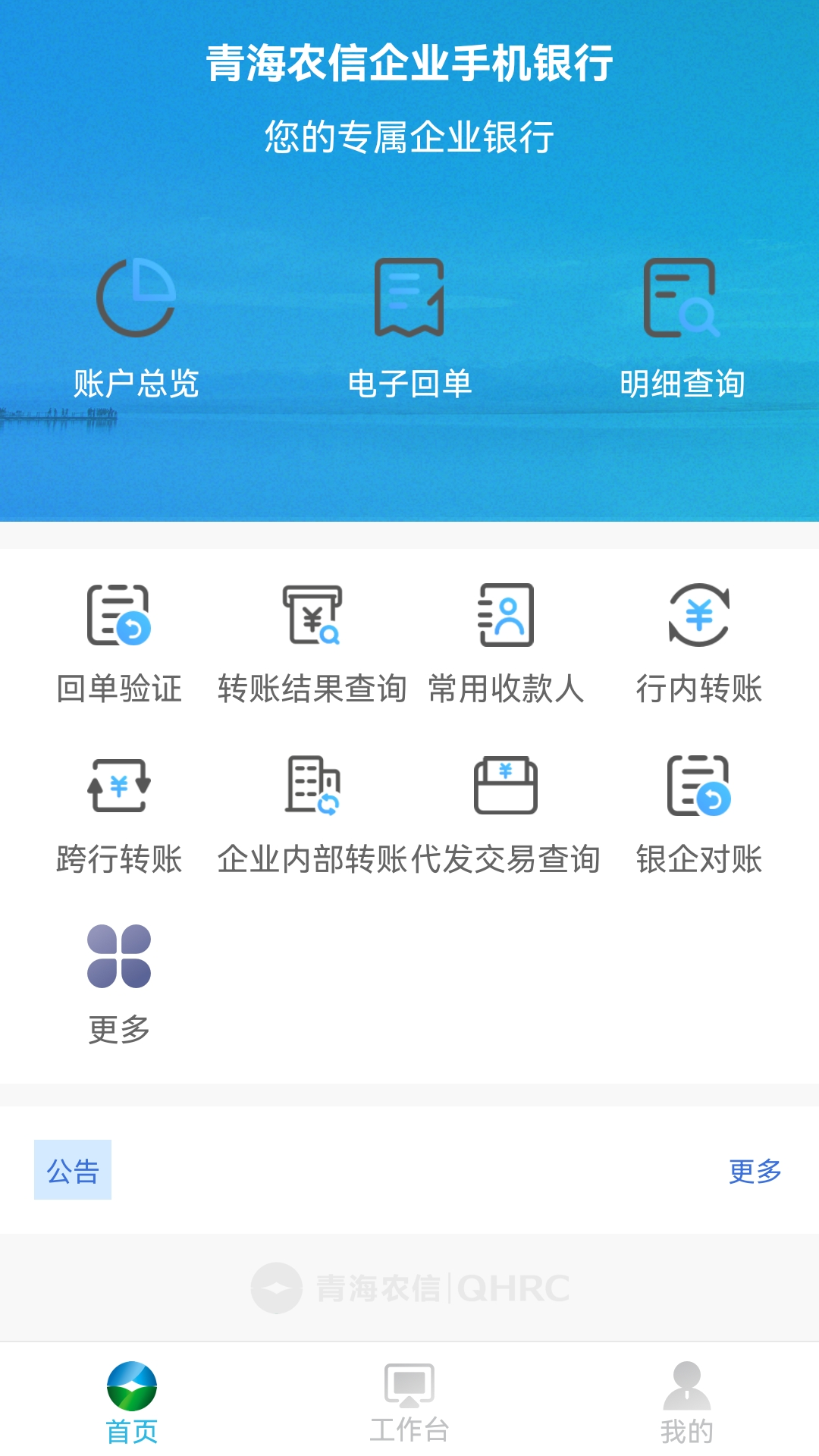Start 行内转账 intra-bank transfer
This screenshot has height=1456, width=819.
pyautogui.click(x=698, y=643)
